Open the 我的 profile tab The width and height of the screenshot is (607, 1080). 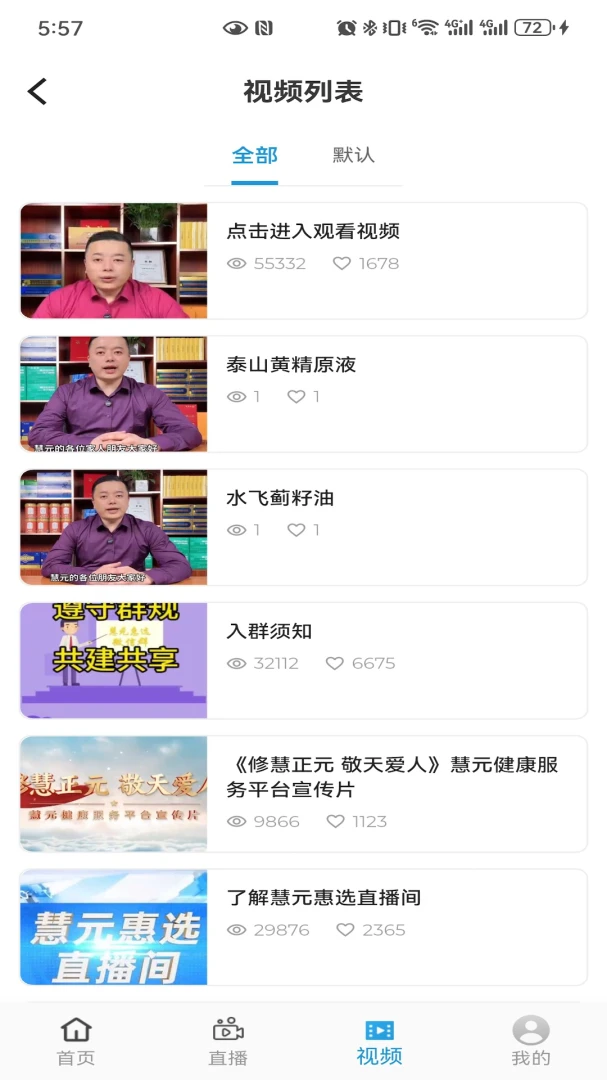point(531,1041)
